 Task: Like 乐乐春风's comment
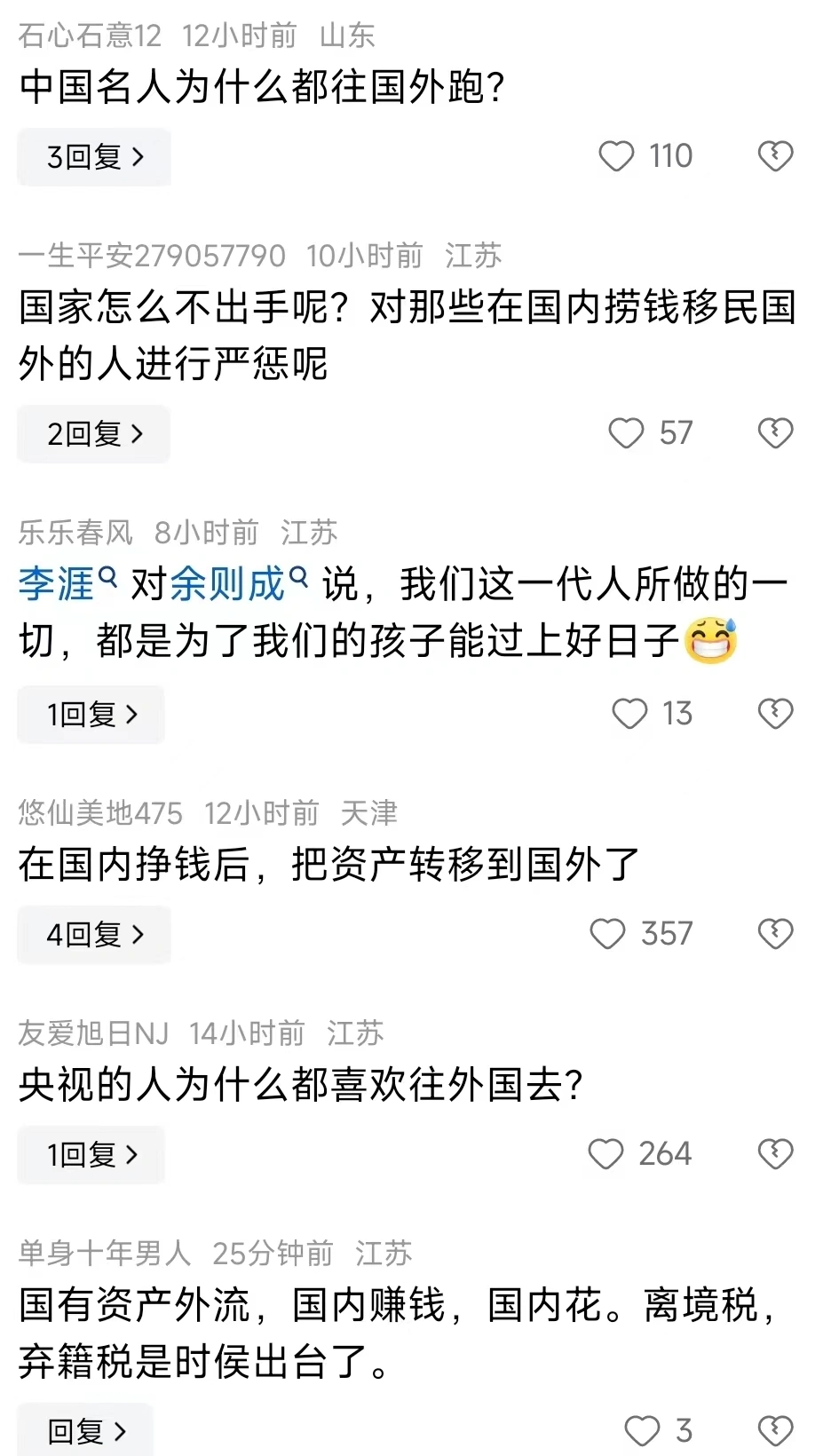(x=629, y=714)
